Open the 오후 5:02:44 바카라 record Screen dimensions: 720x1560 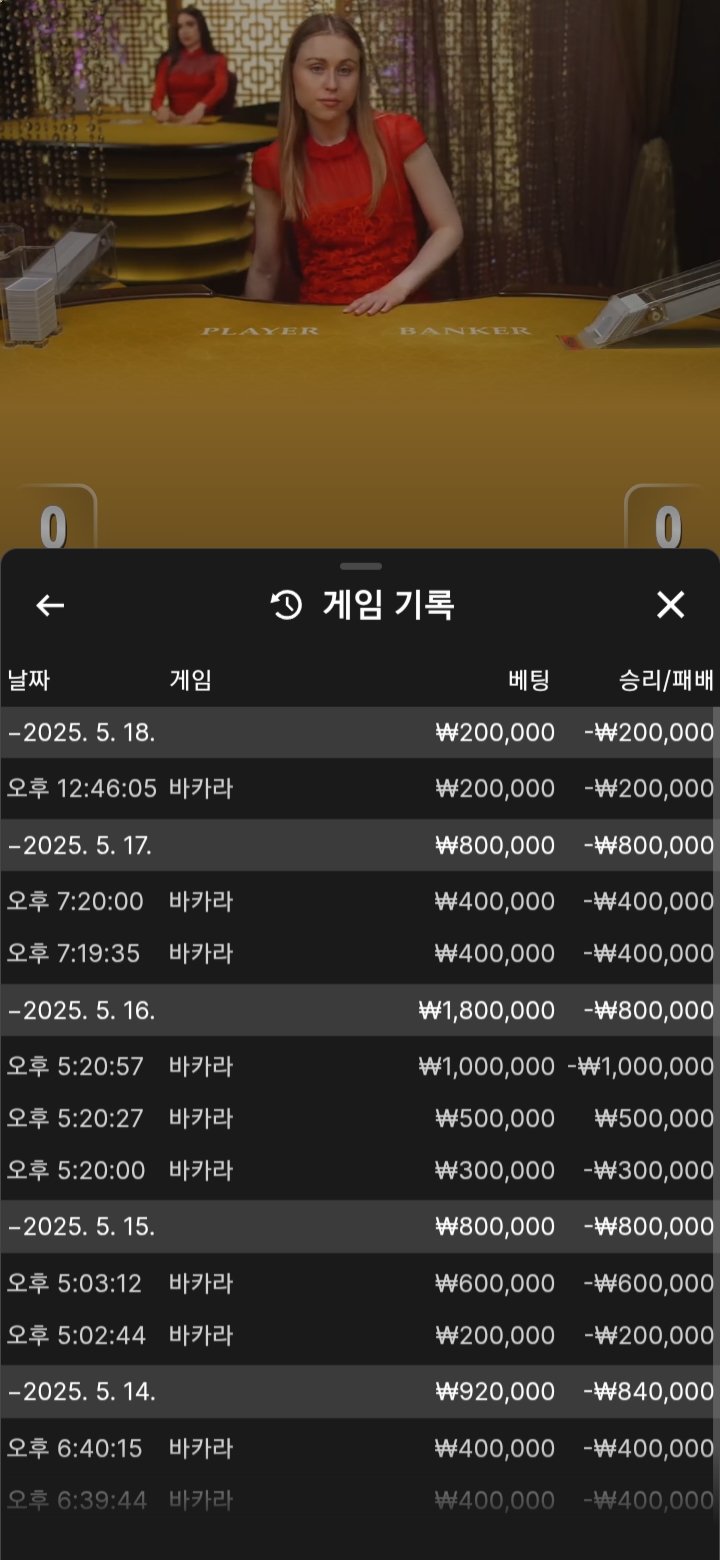[x=360, y=1335]
